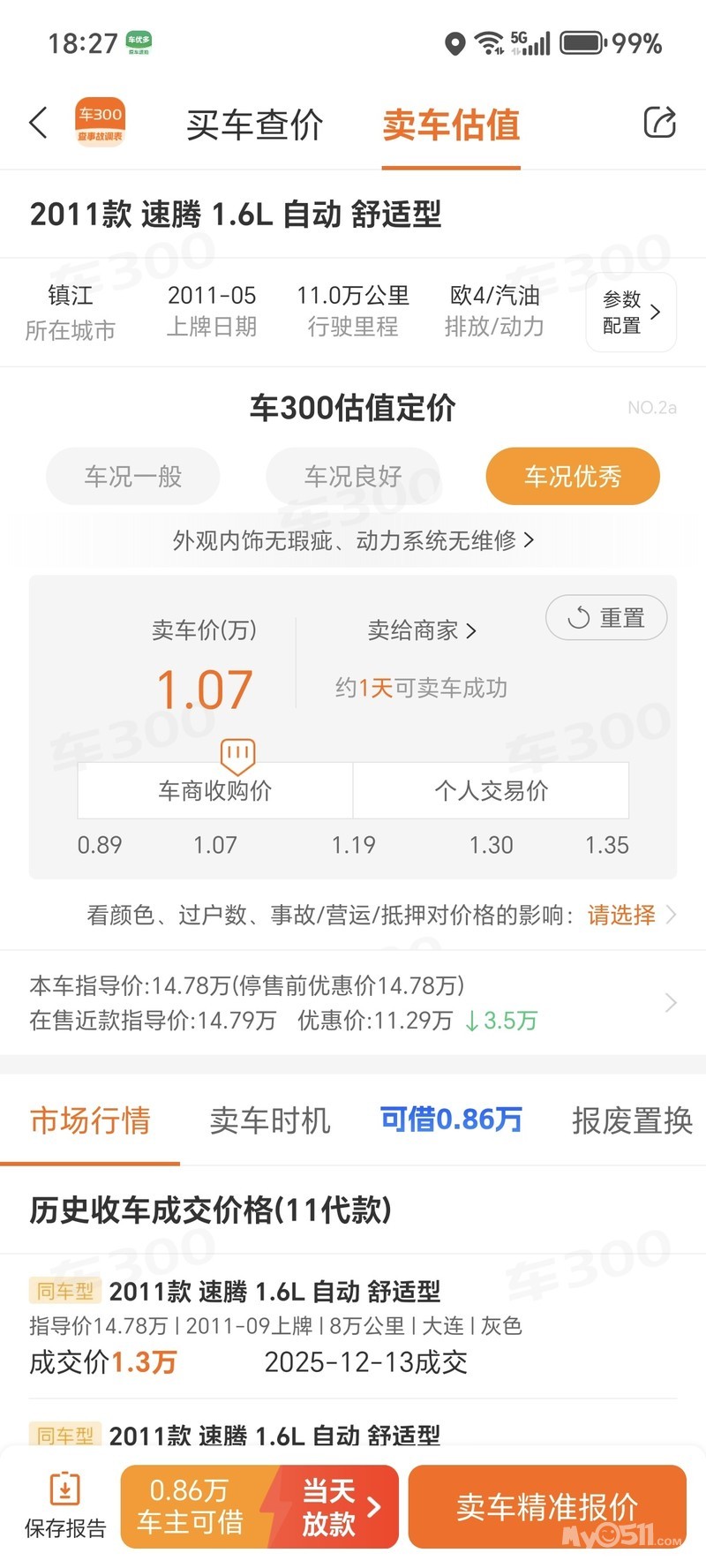Select the 个人交易价 segment
This screenshot has height=1568, width=706.
pyautogui.click(x=491, y=790)
